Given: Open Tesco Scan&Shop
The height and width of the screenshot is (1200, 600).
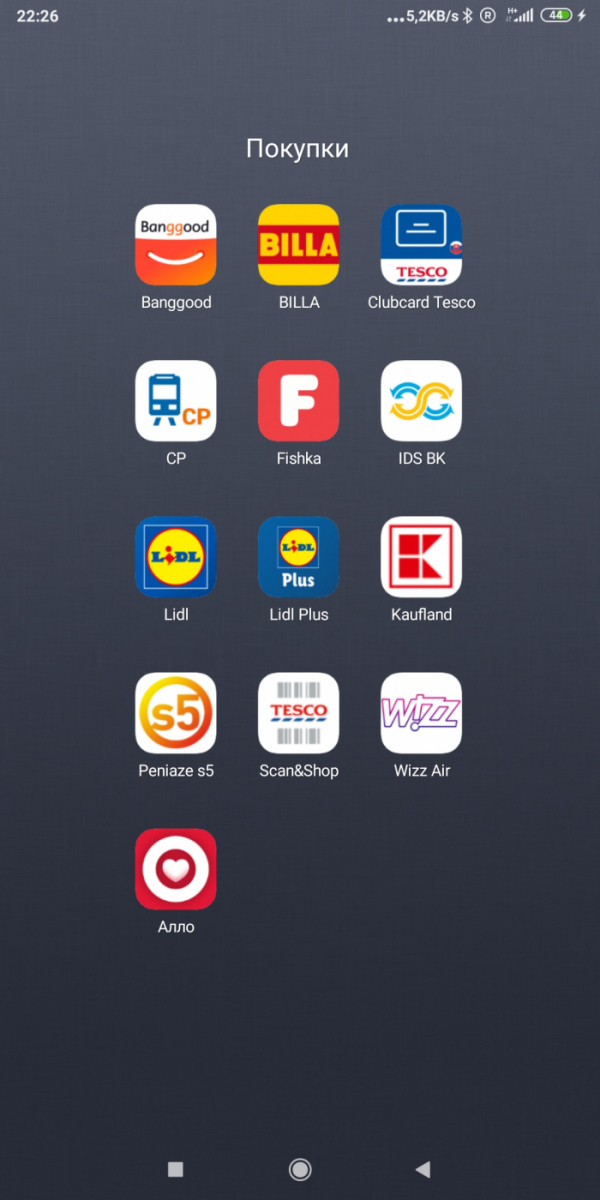Looking at the screenshot, I should tap(299, 713).
